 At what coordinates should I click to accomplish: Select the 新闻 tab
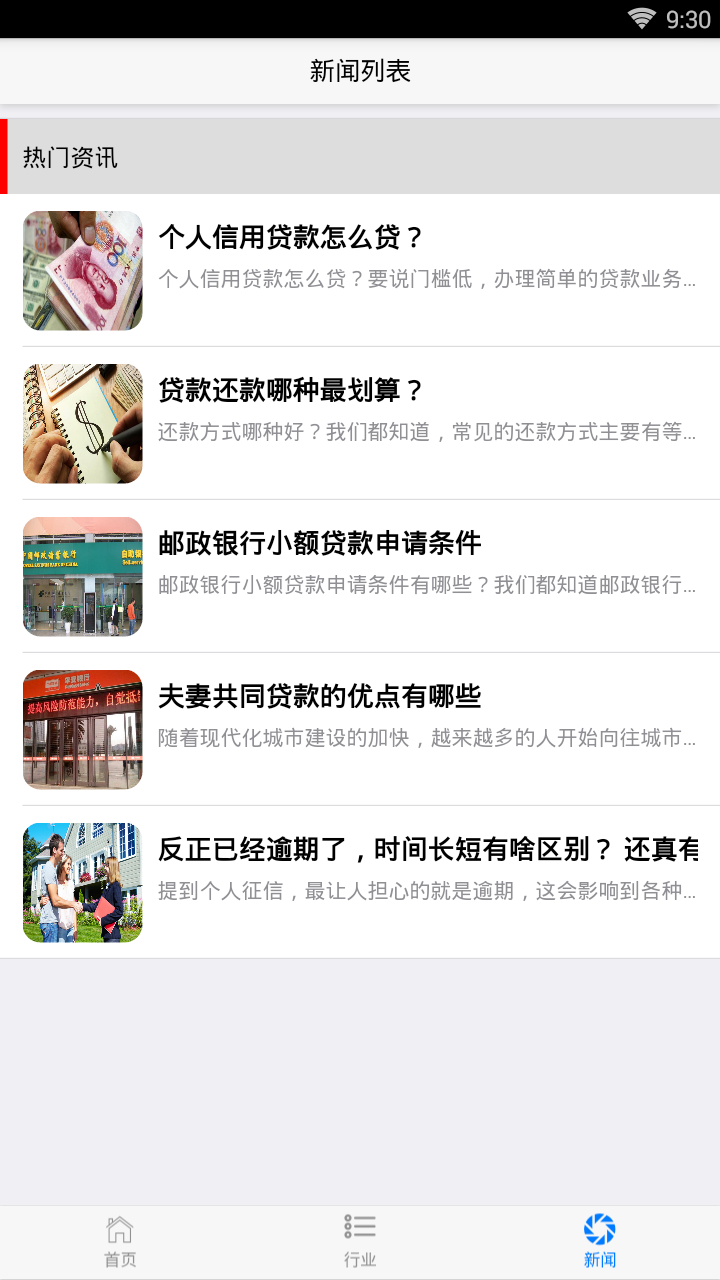coord(600,1242)
